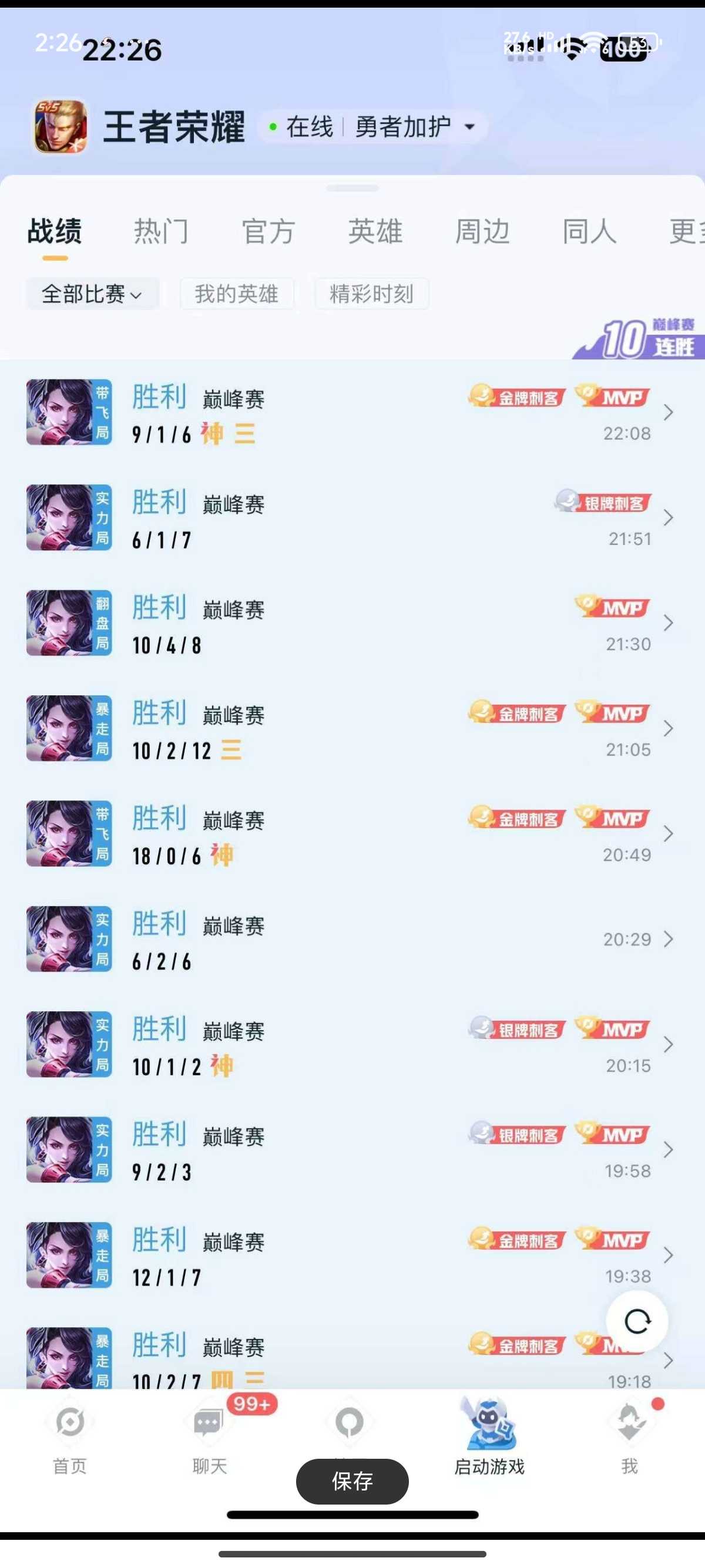Switch to the 周边 tab
The width and height of the screenshot is (705, 1568).
(x=482, y=232)
